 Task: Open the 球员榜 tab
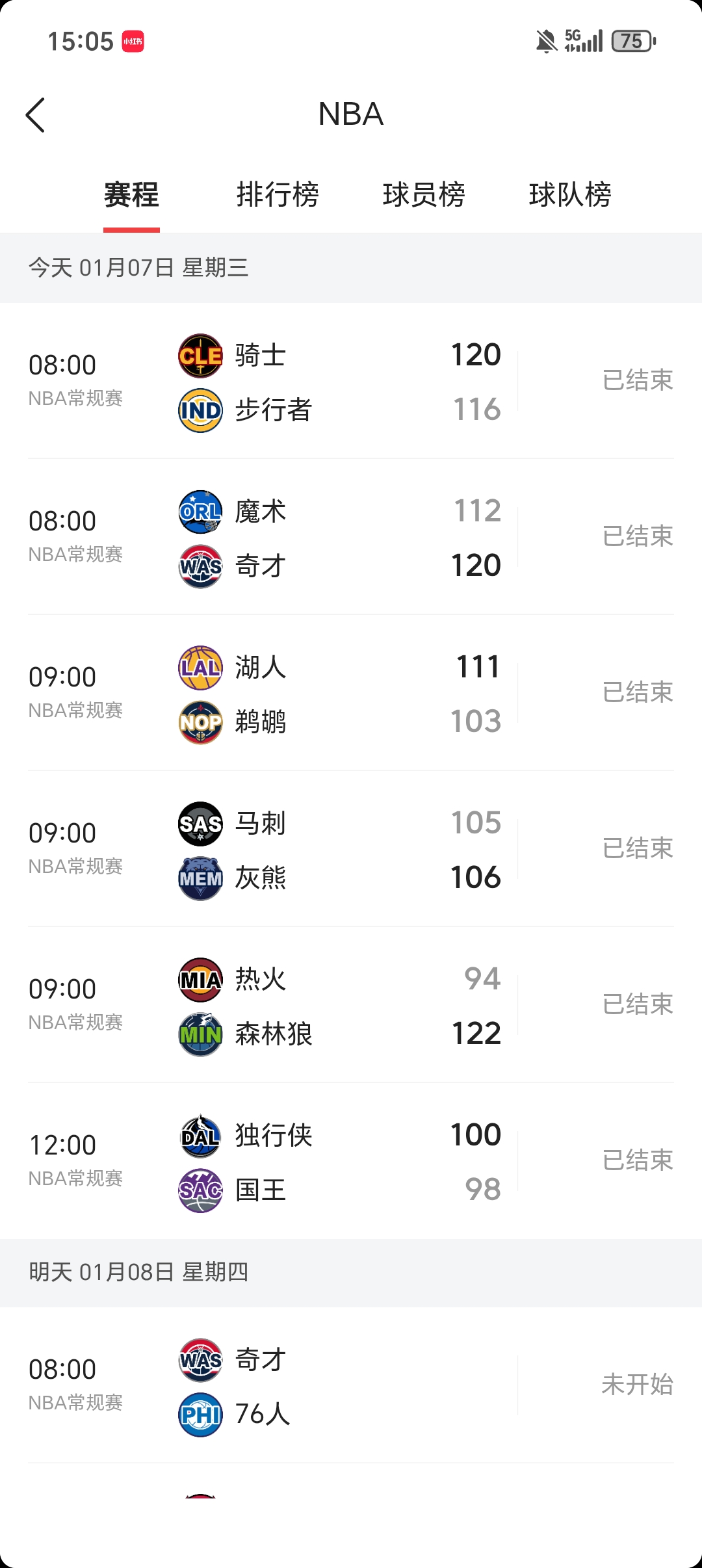(424, 195)
